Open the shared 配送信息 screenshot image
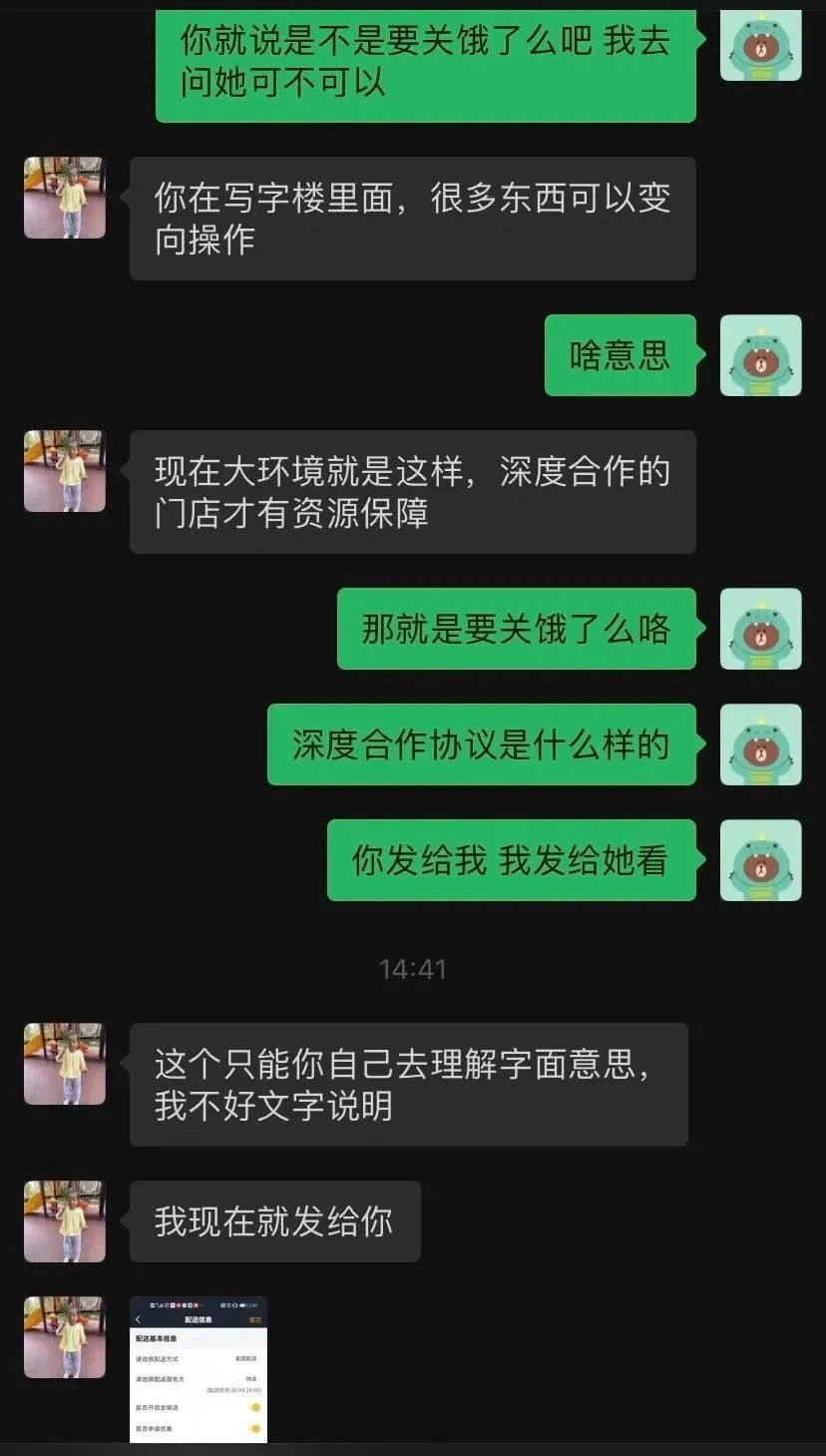The image size is (826, 1456). pyautogui.click(x=199, y=1368)
